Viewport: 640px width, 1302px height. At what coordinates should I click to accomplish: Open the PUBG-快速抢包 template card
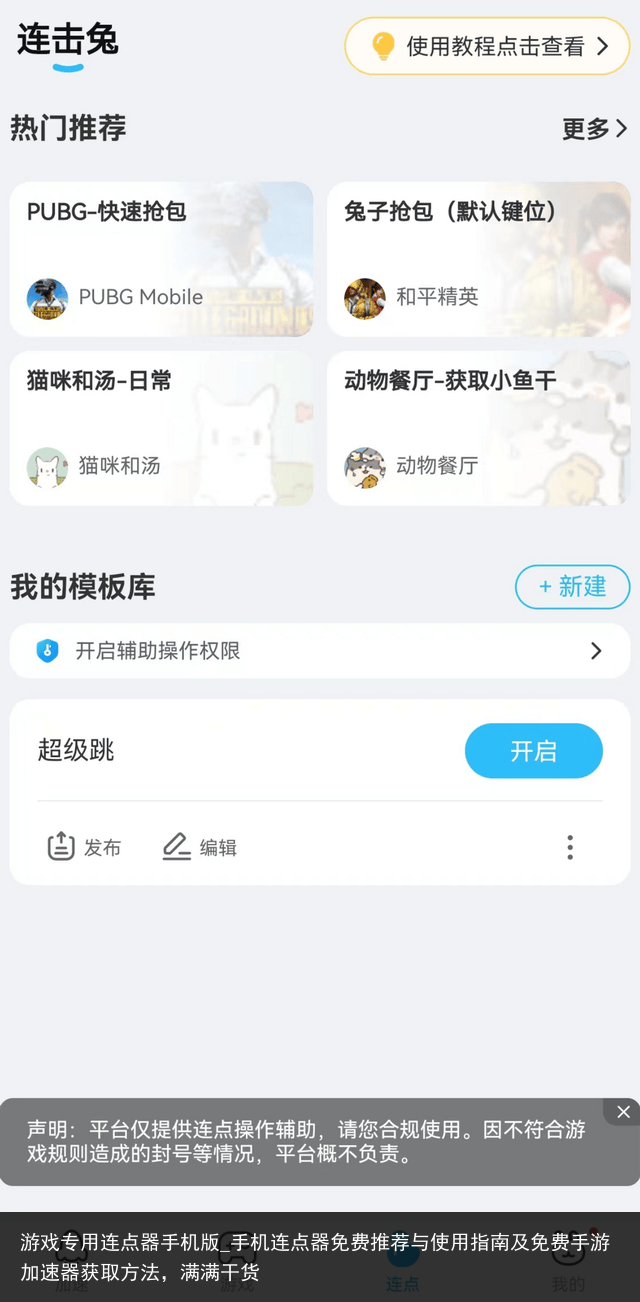coord(161,258)
